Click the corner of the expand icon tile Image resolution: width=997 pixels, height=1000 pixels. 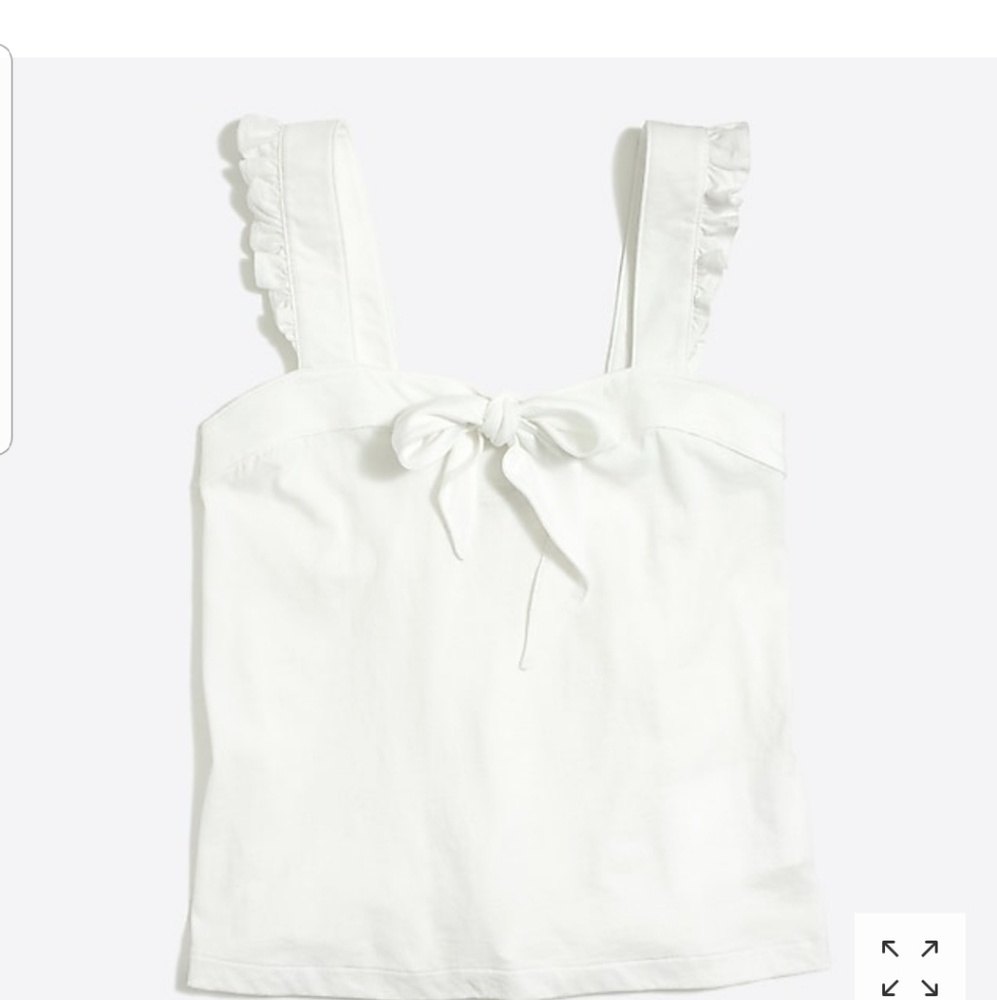coord(857,915)
